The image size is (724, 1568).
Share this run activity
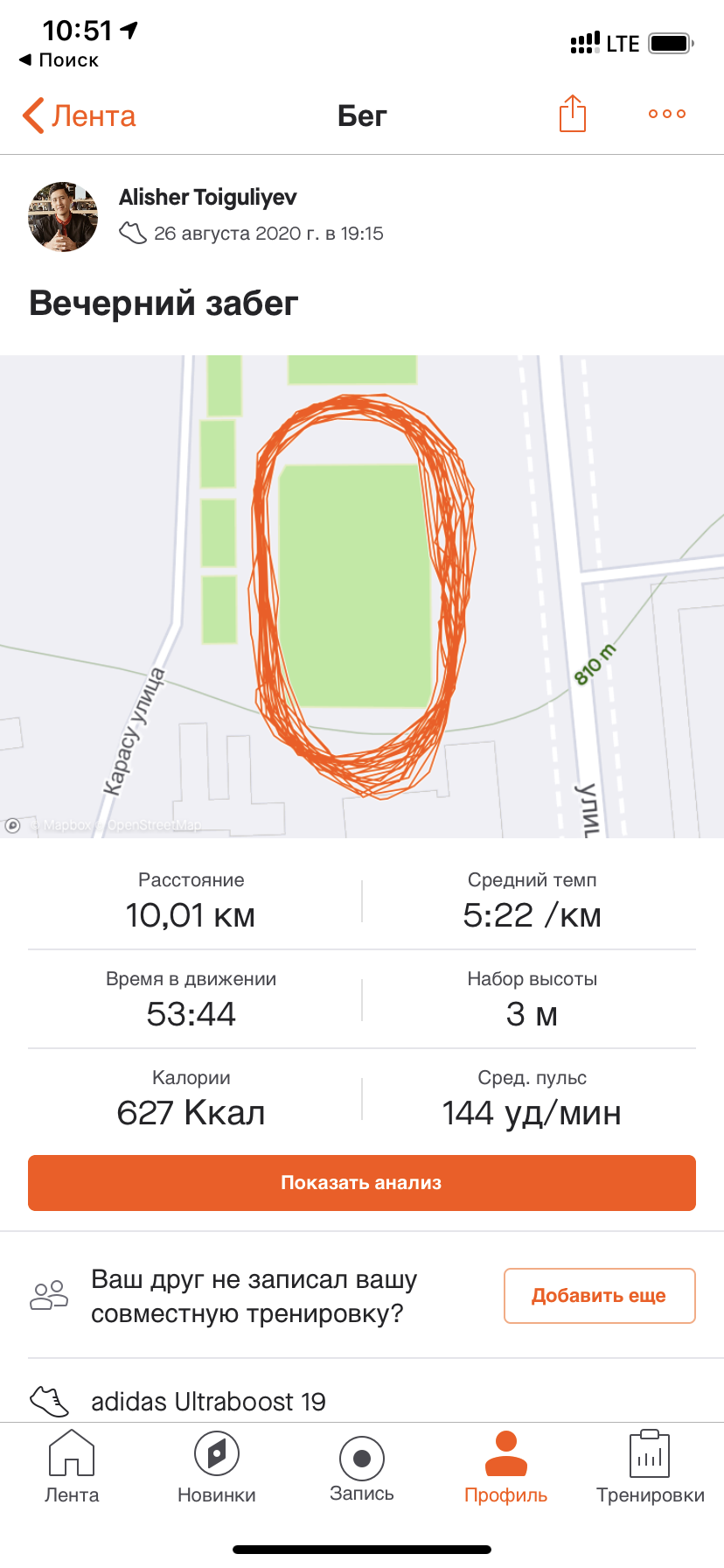572,114
